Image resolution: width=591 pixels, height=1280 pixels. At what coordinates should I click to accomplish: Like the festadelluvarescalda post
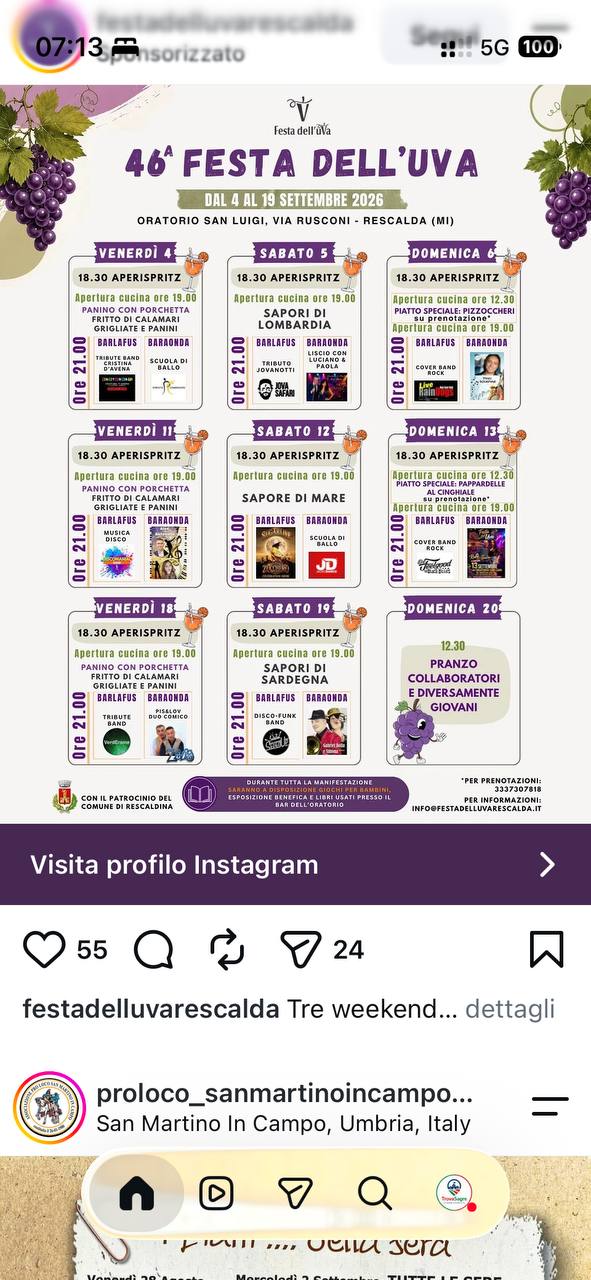[44, 949]
